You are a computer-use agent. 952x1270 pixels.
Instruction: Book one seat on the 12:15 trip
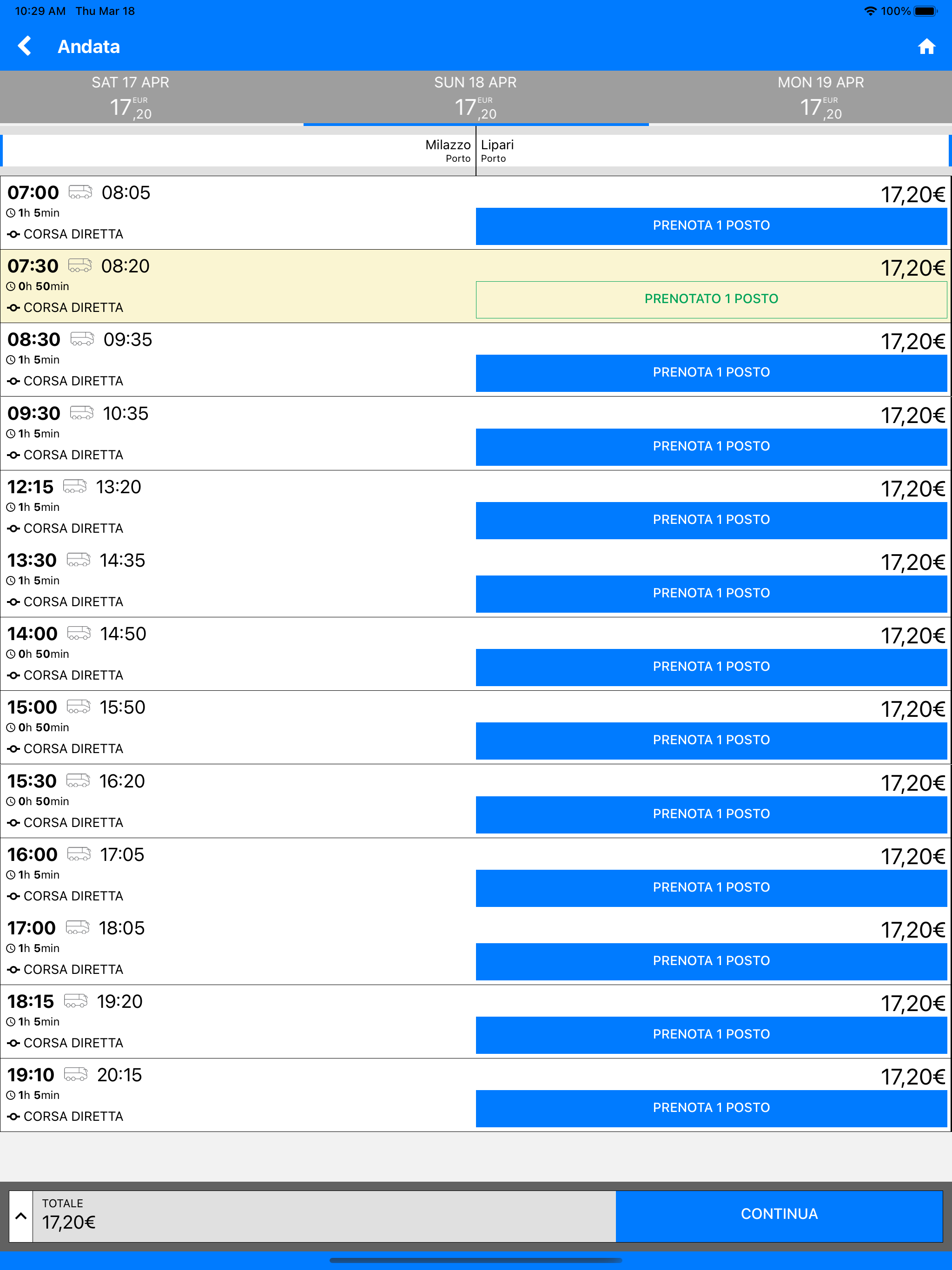point(711,520)
